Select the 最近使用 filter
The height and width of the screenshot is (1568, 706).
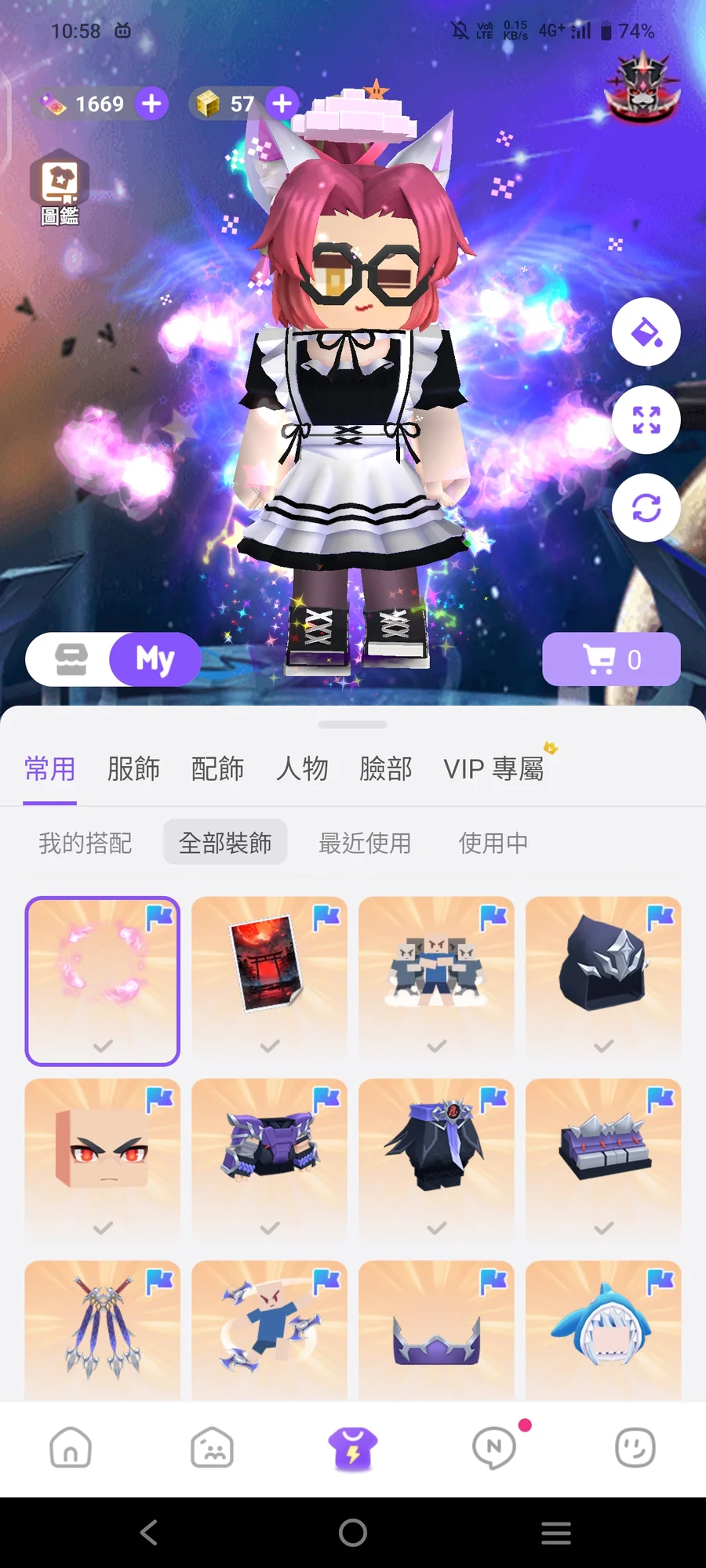[365, 844]
